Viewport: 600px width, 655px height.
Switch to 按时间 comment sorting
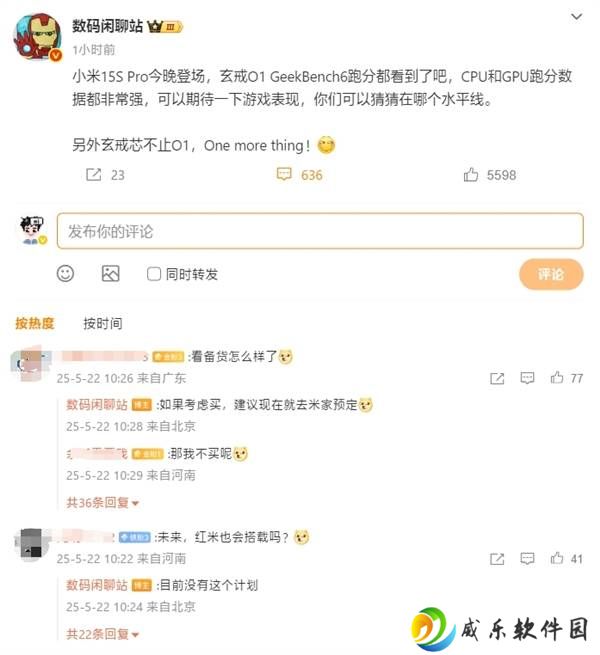pos(102,323)
